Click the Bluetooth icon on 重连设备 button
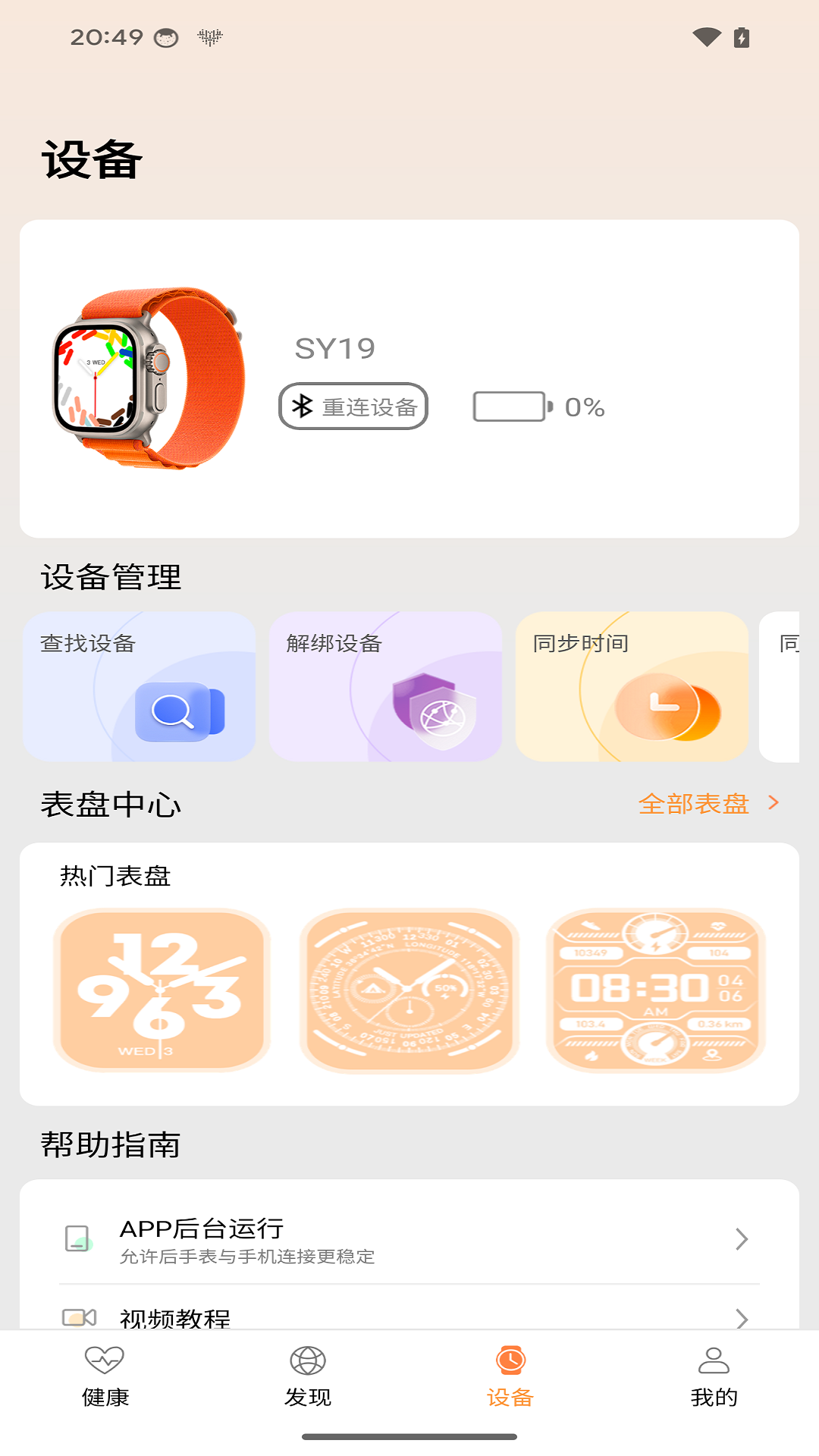Image resolution: width=819 pixels, height=1456 pixels. click(302, 406)
